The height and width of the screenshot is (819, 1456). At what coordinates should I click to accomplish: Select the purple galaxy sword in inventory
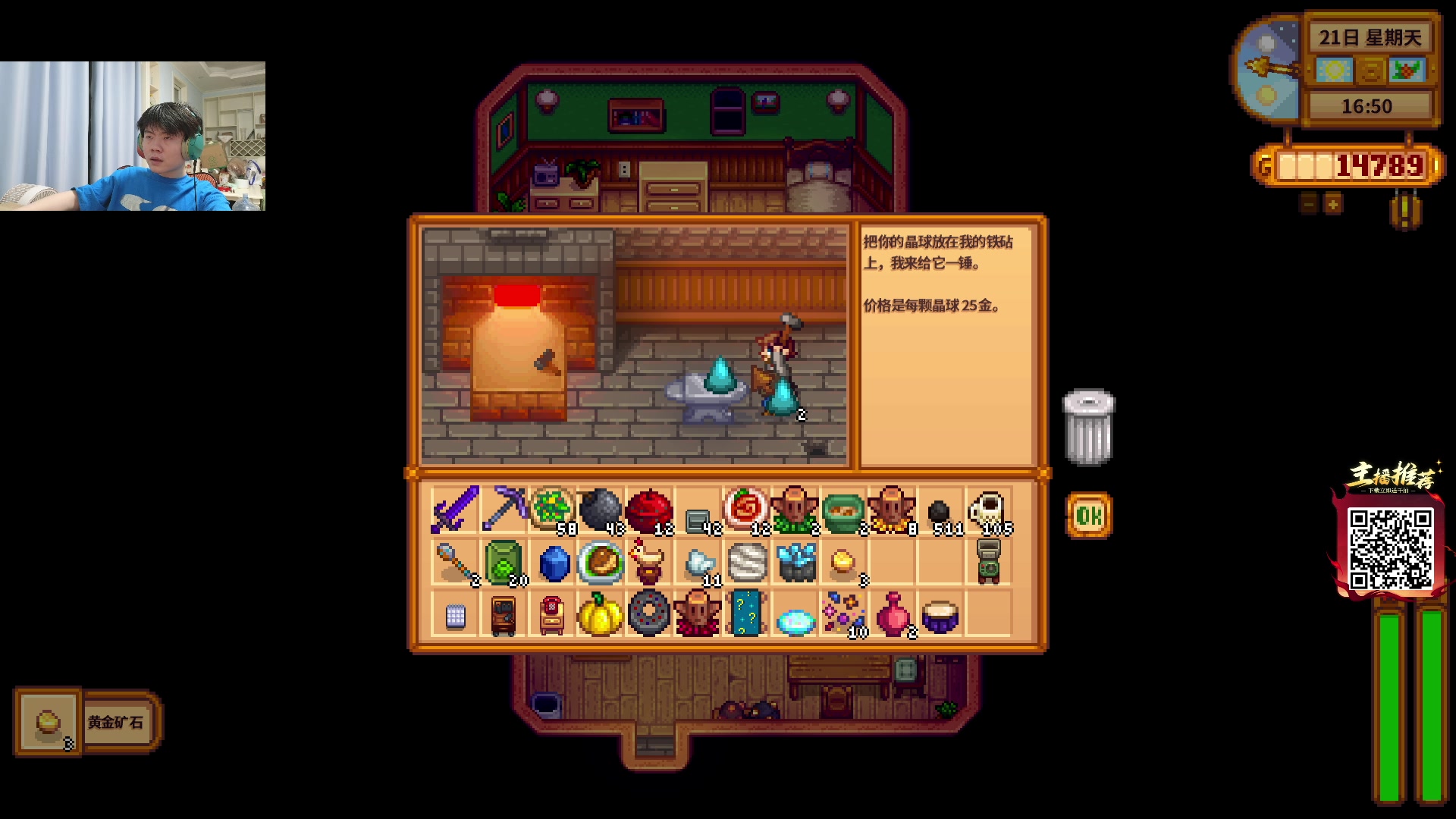point(455,509)
